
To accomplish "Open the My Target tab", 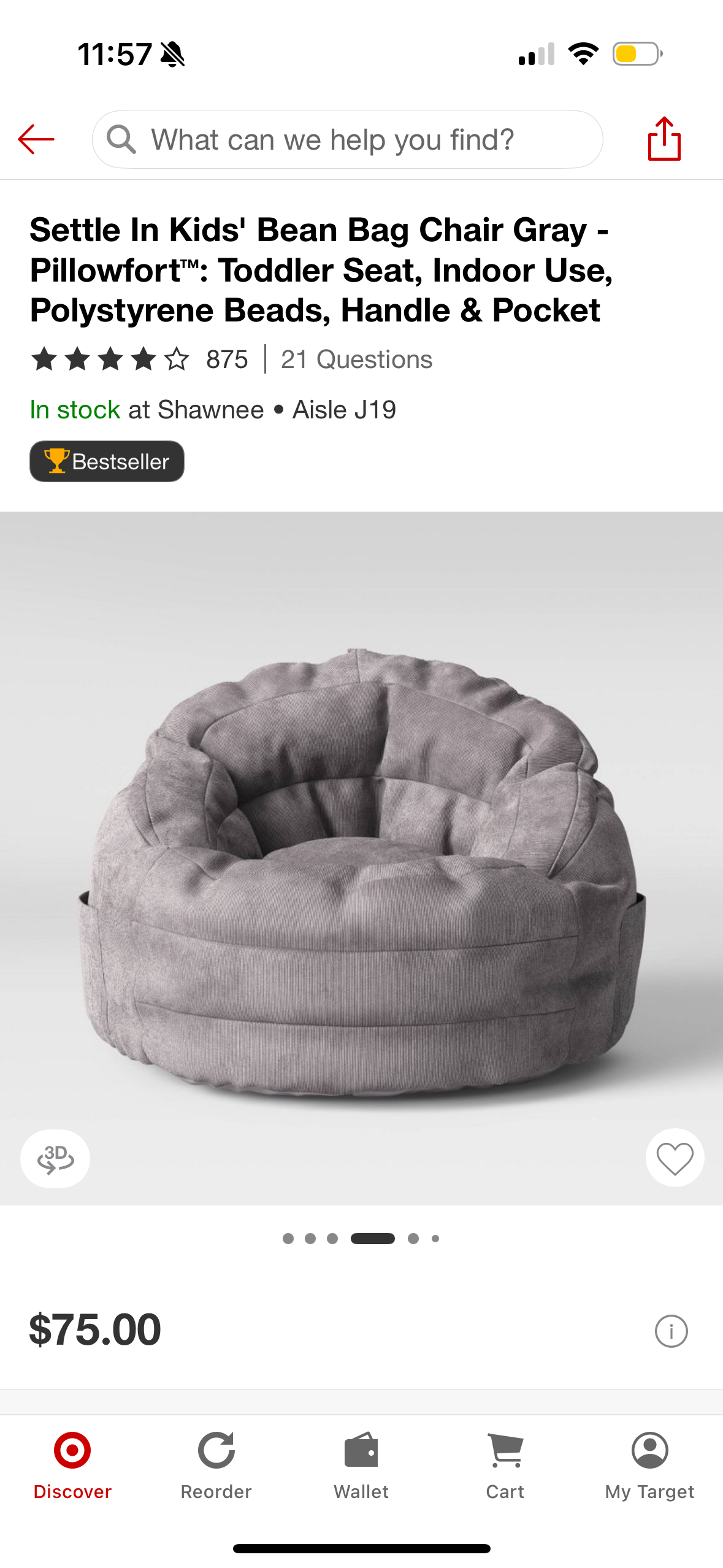I will pos(649,1465).
